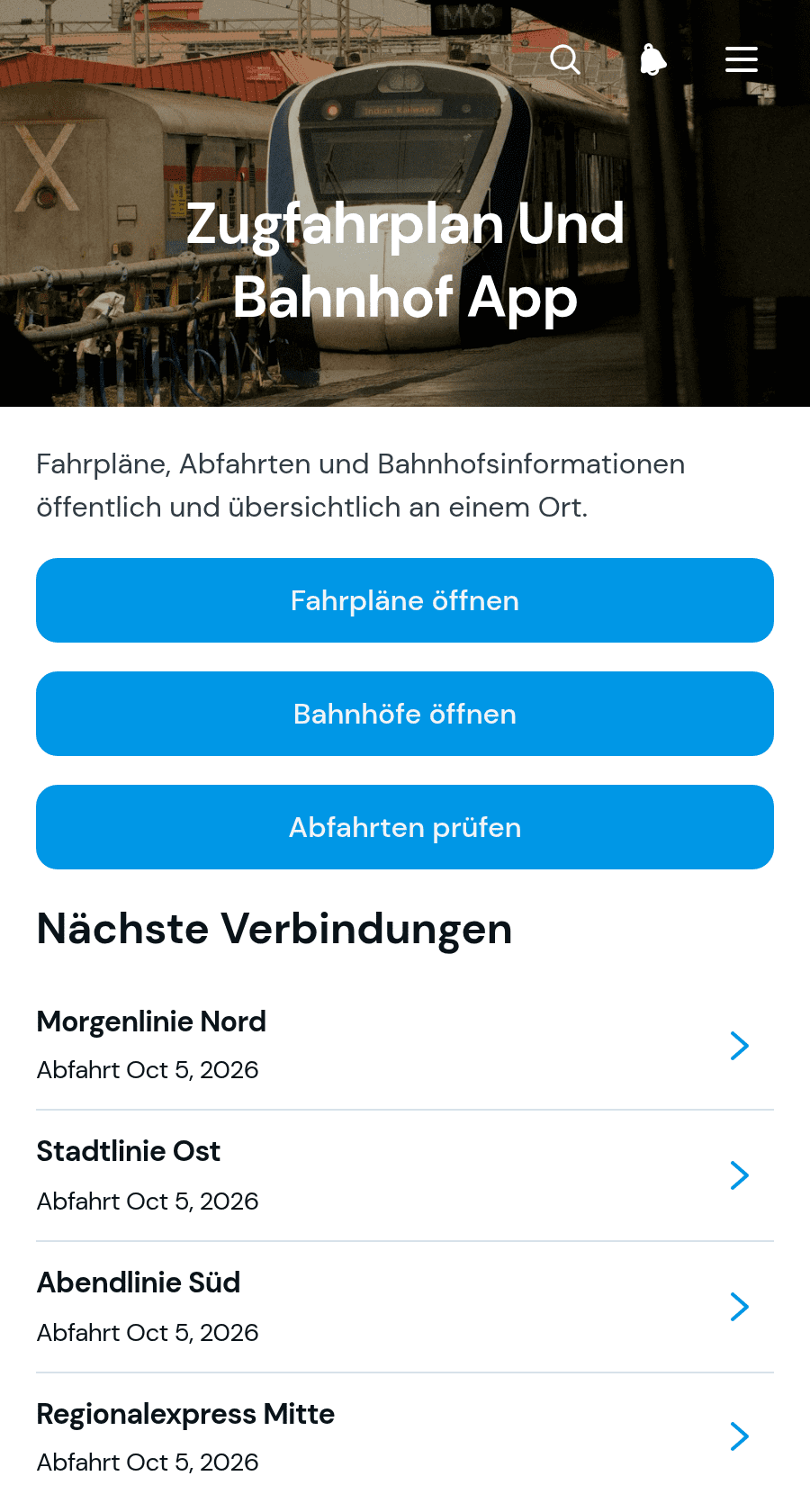The width and height of the screenshot is (810, 1512).
Task: Open the Abendlinie Süd row
Action: coord(405,1307)
